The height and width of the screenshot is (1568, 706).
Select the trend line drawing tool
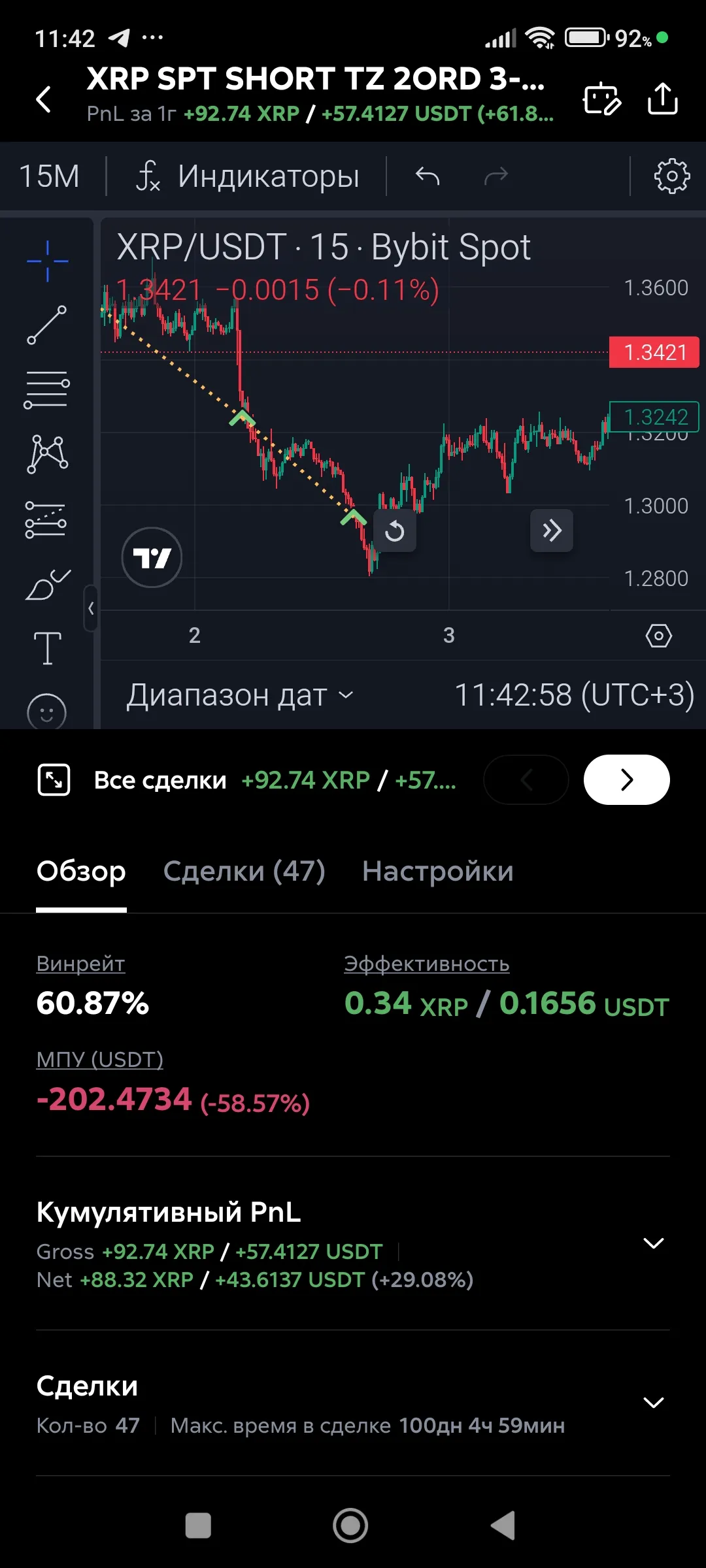click(x=46, y=323)
